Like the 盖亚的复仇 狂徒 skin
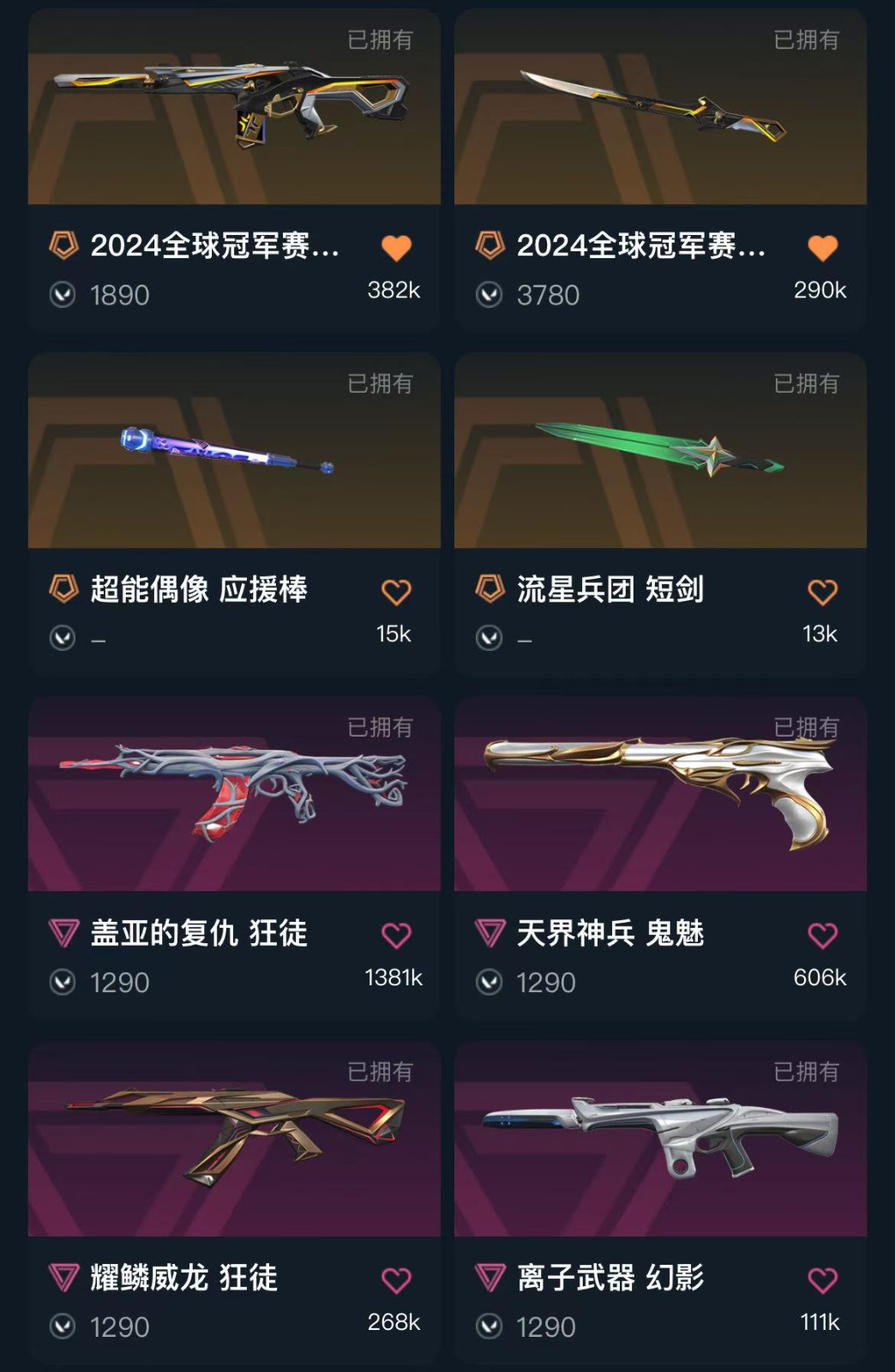This screenshot has width=895, height=1372. pos(396,936)
